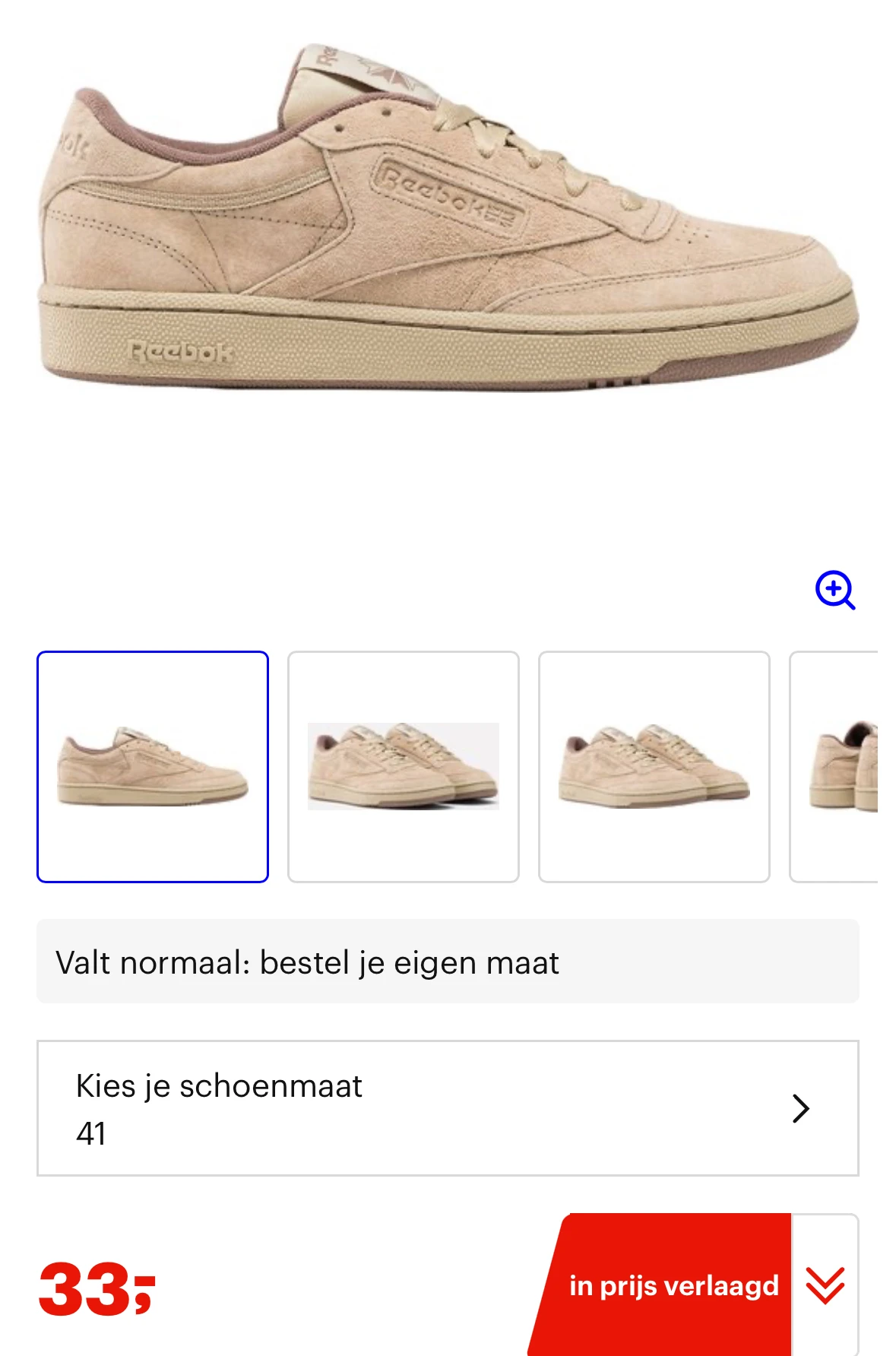Show the third thumbnail of the shoe pair
896x1356 pixels.
pos(654,766)
